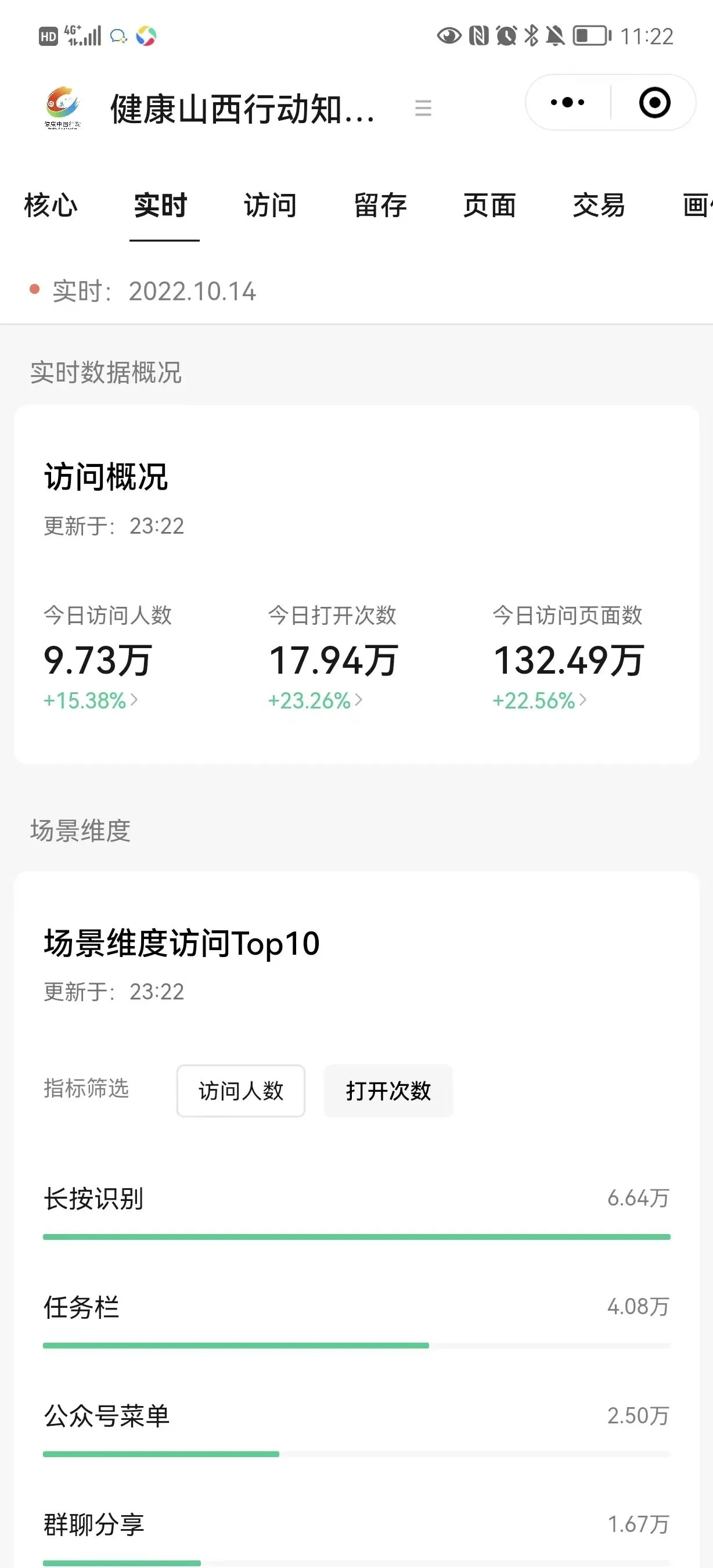Switch to the 留存 tab

click(x=380, y=205)
